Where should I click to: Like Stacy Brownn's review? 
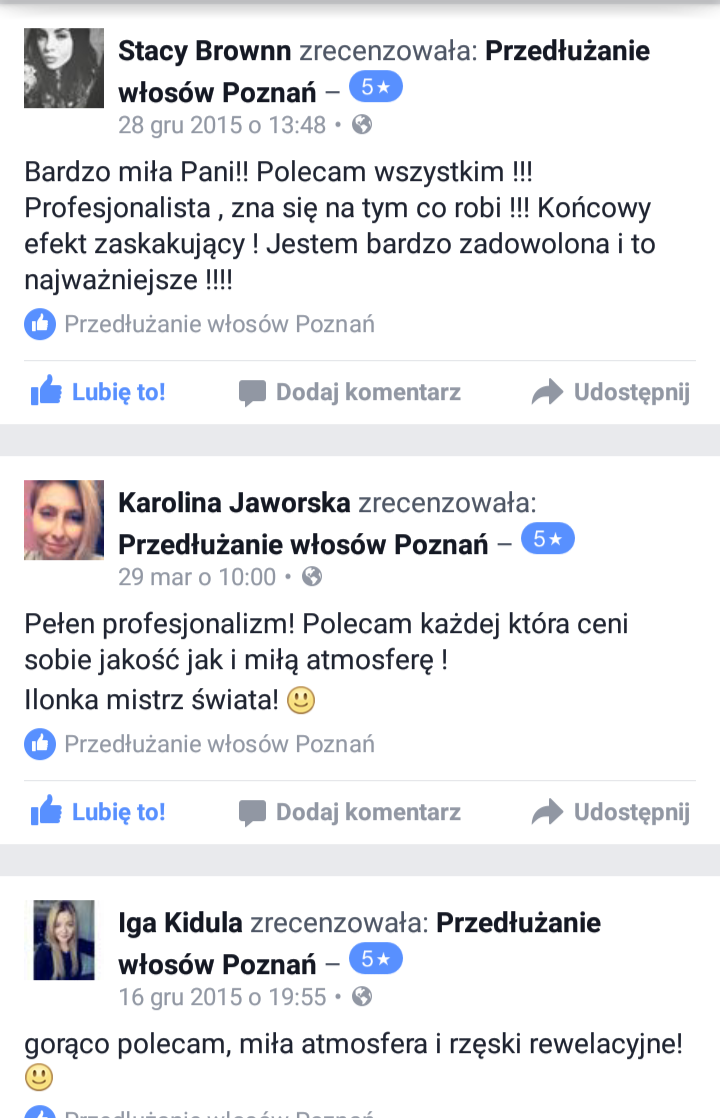click(98, 392)
